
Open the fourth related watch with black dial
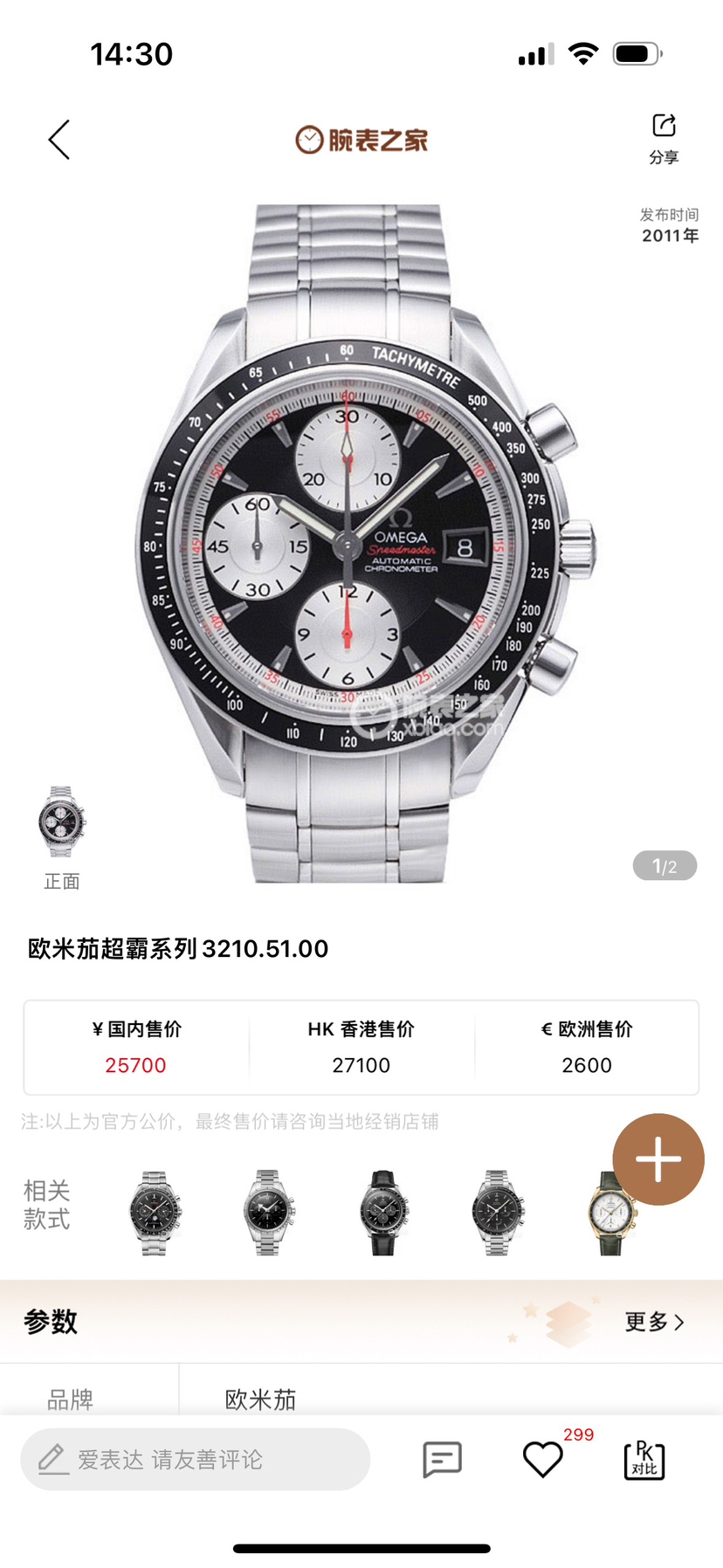point(498,1213)
